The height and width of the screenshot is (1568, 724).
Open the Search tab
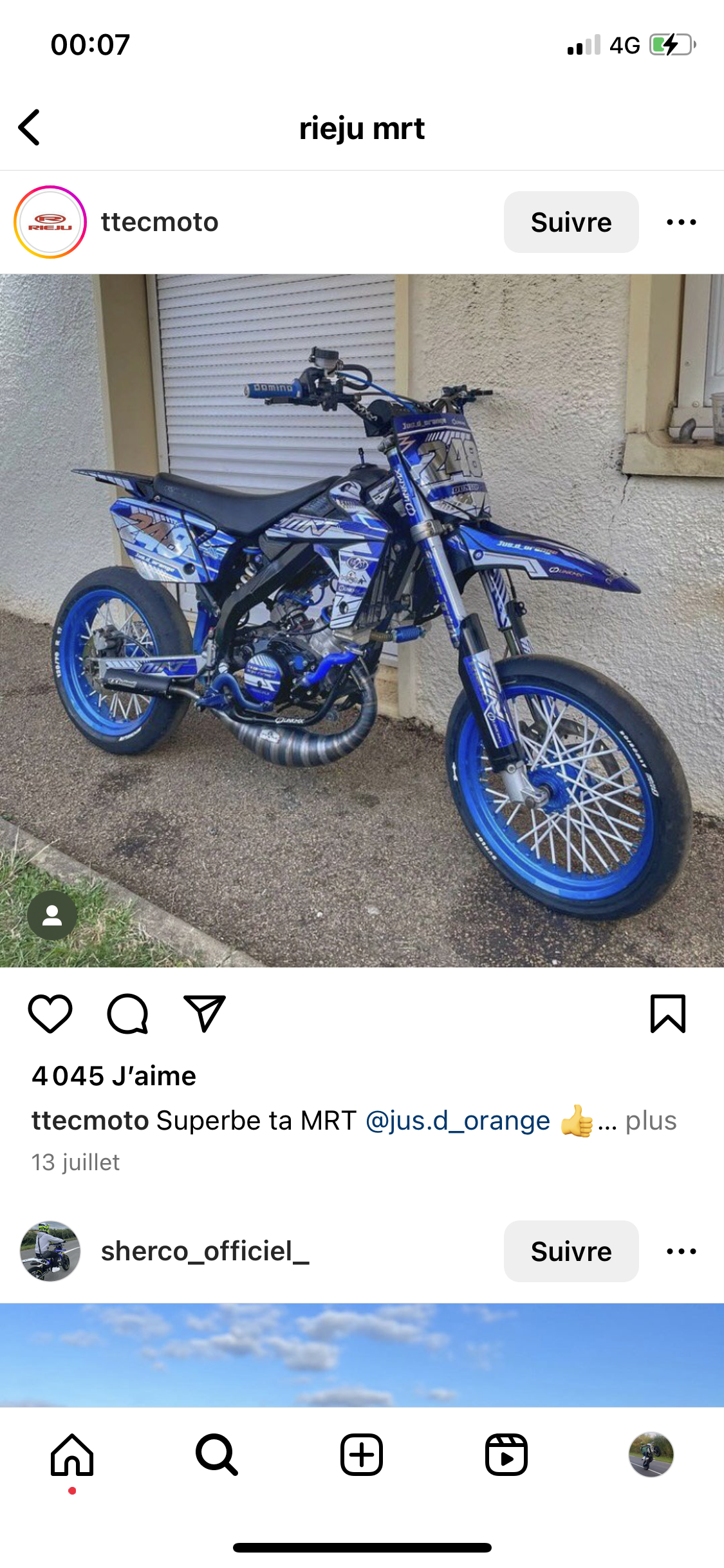coord(217,1455)
